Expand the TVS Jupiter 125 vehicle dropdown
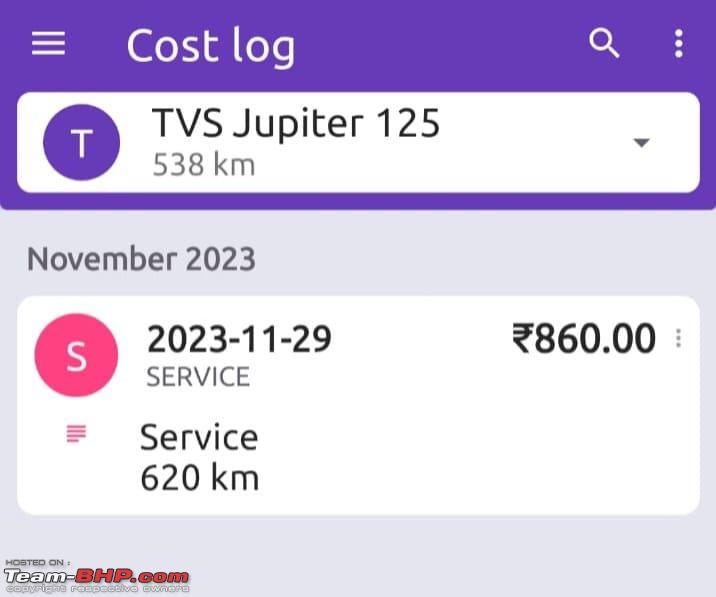716x597 pixels. pyautogui.click(x=641, y=143)
